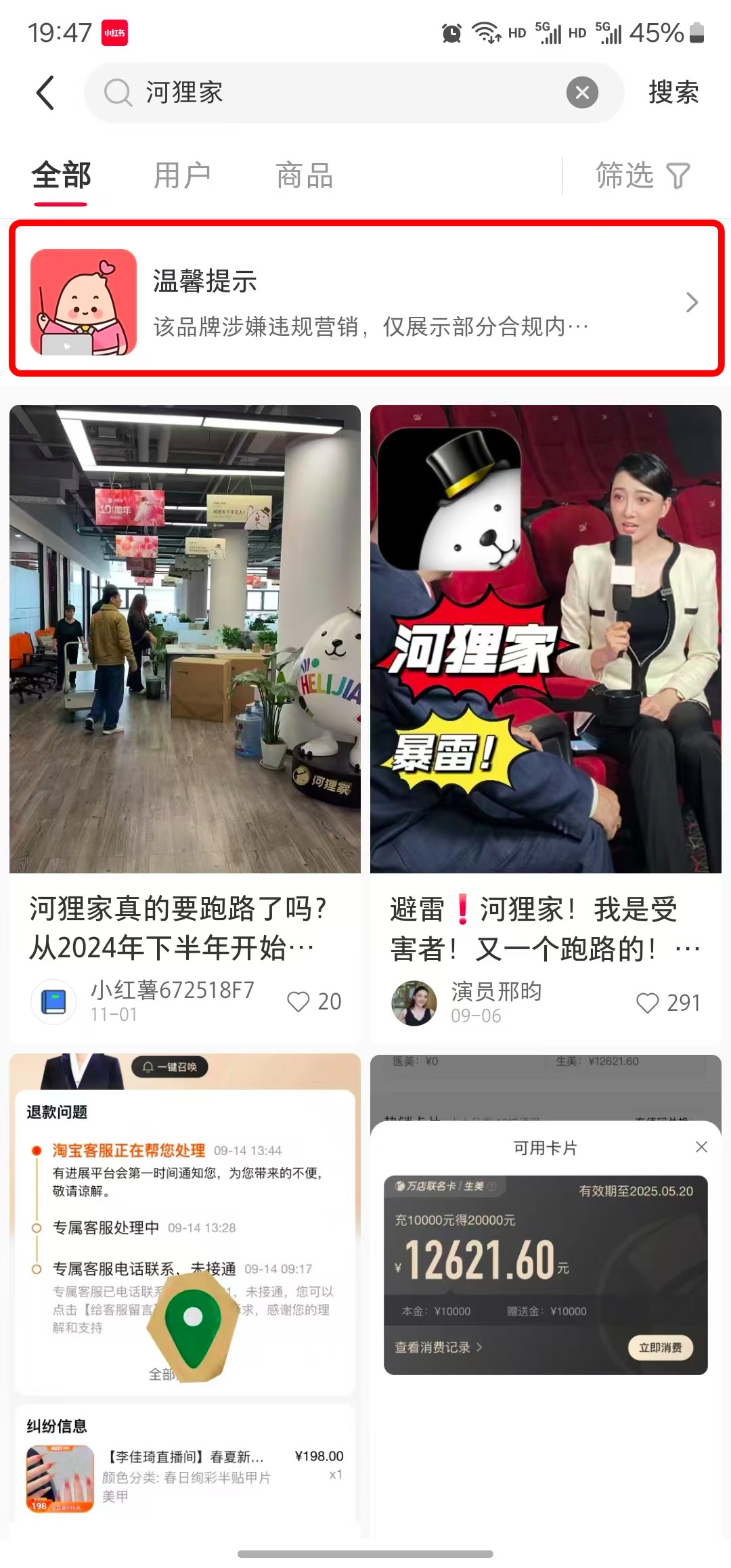Like the post by 小红薯672518F7

298,1002
